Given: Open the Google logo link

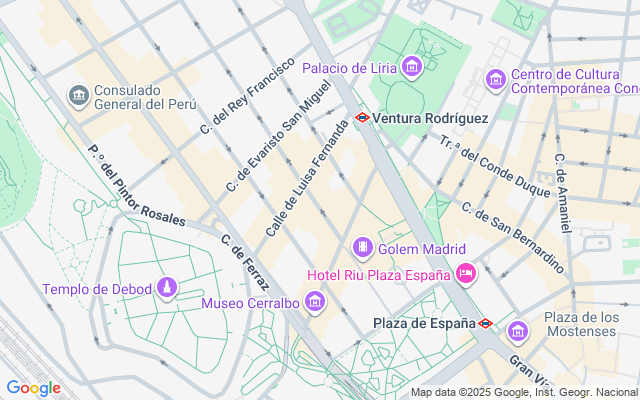Looking at the screenshot, I should (x=33, y=388).
